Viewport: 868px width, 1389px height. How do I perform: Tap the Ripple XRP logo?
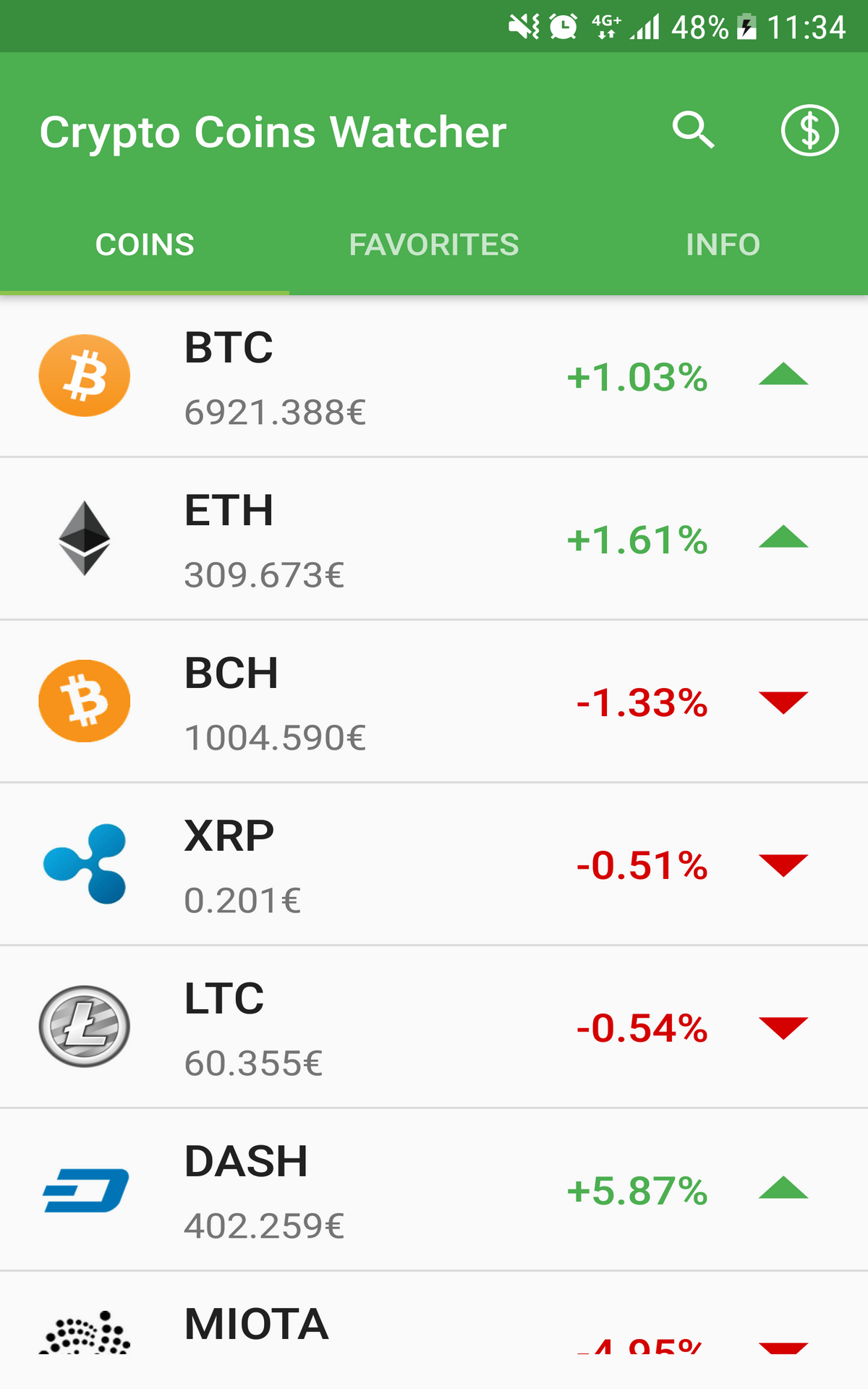coord(85,863)
